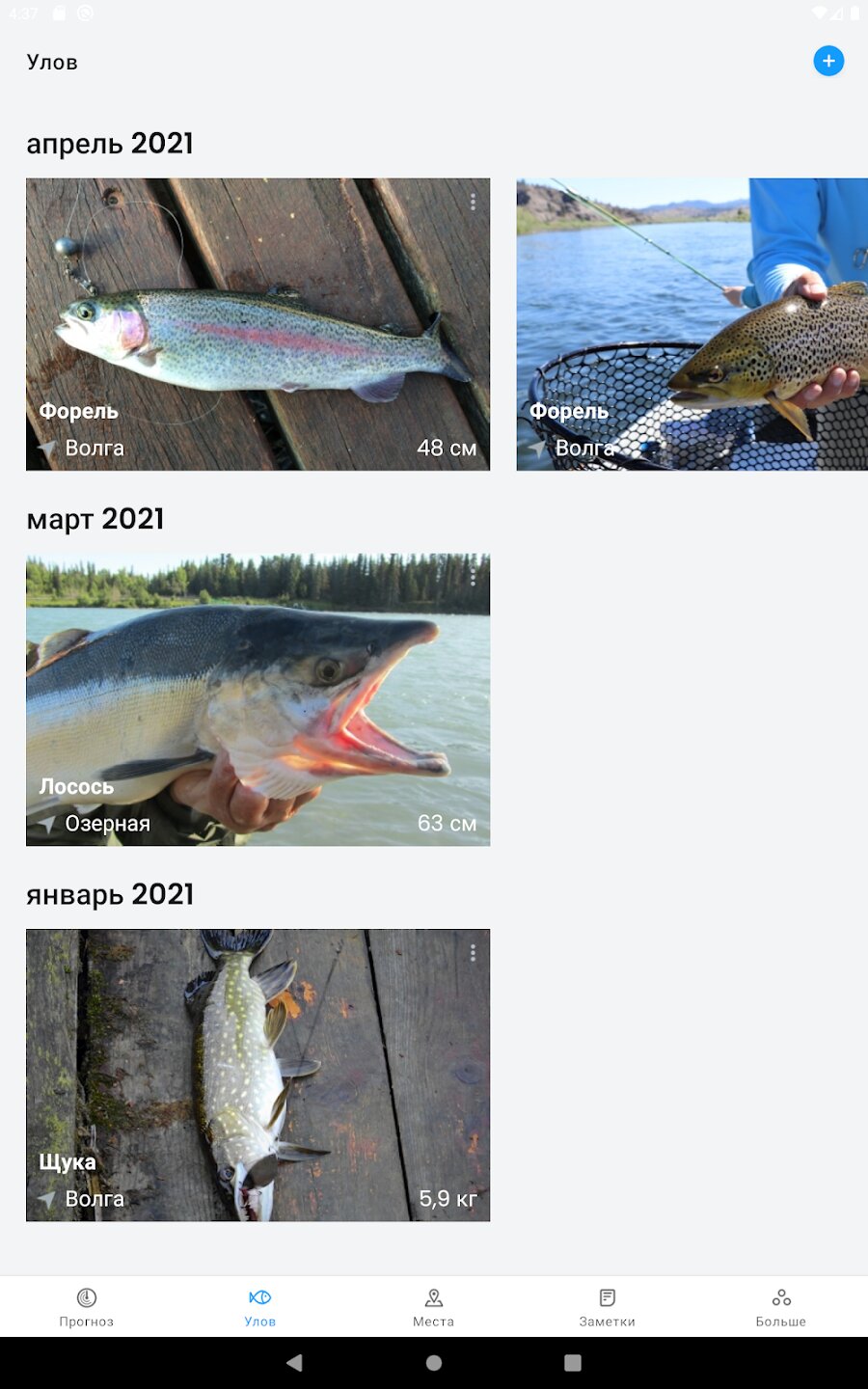868x1389 pixels.
Task: Open the Щука 5,9 кг catch card
Action: click(x=258, y=1075)
